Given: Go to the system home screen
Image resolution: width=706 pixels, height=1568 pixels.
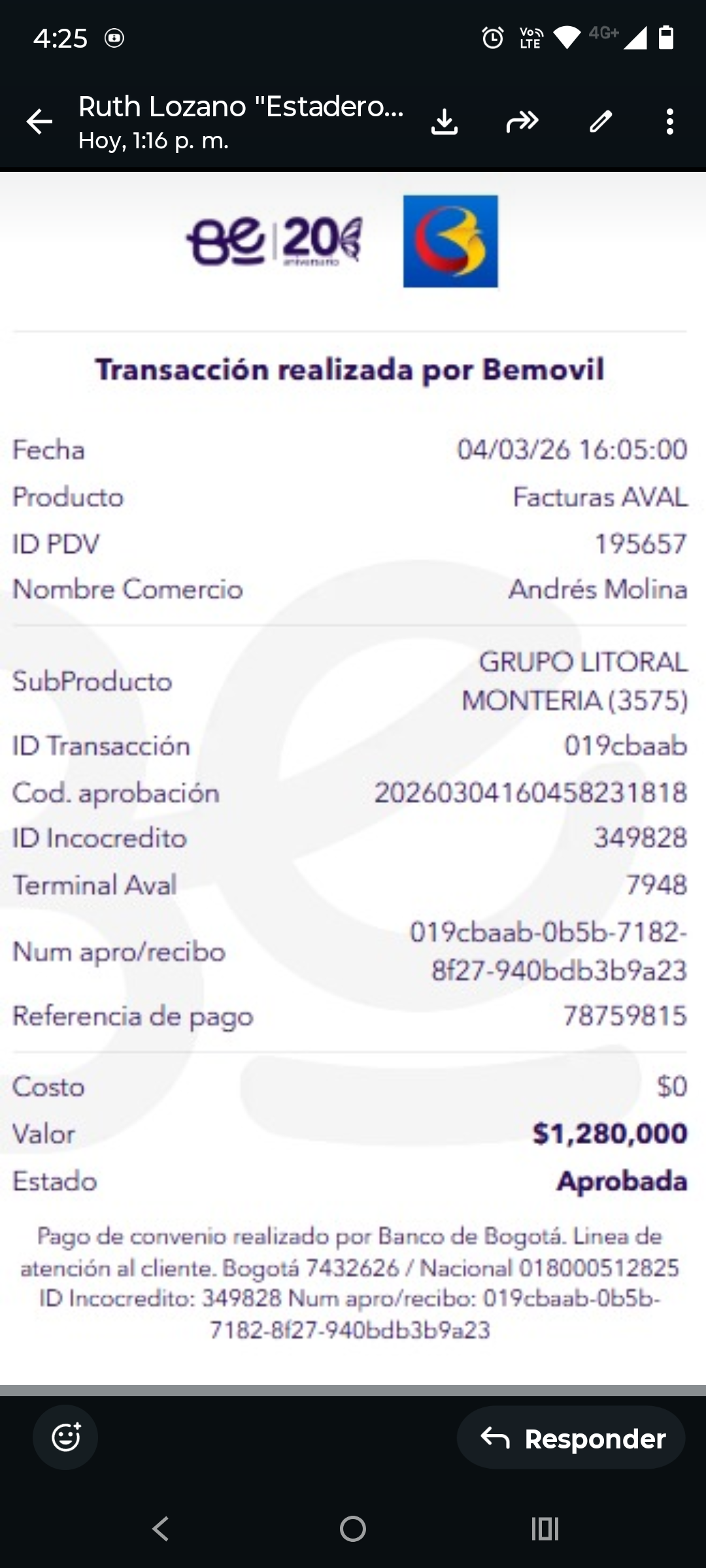Looking at the screenshot, I should click(x=353, y=1529).
